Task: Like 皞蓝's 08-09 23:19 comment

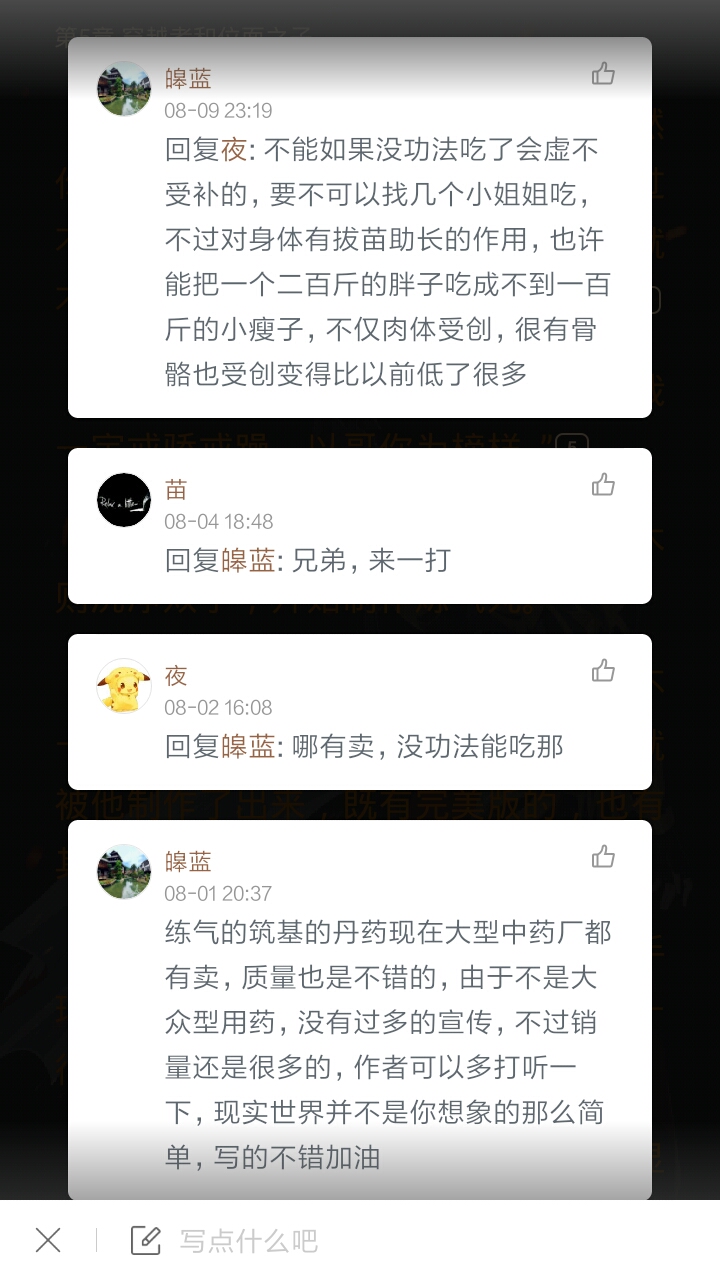Action: pos(603,73)
